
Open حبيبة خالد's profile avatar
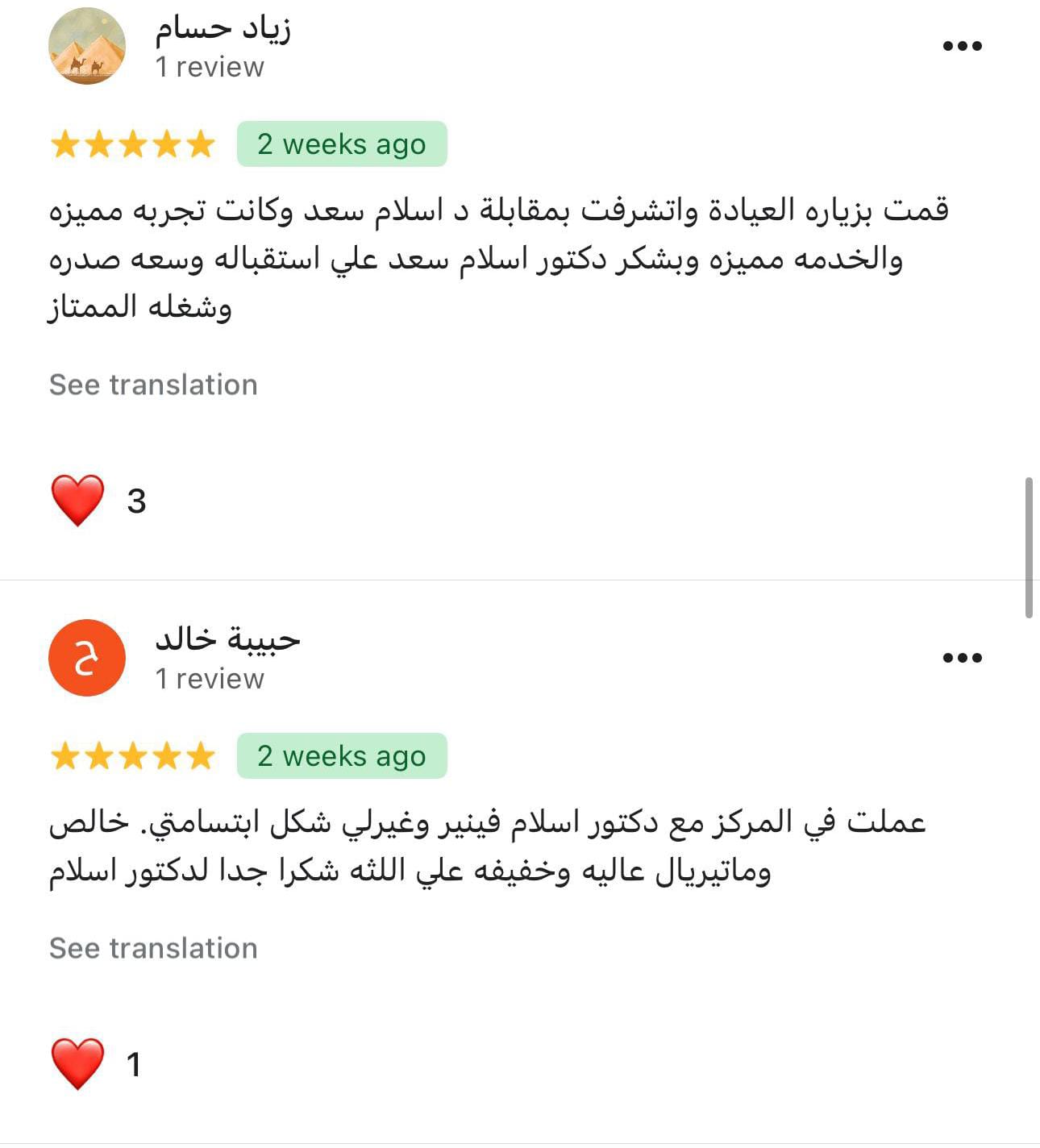coord(87,658)
